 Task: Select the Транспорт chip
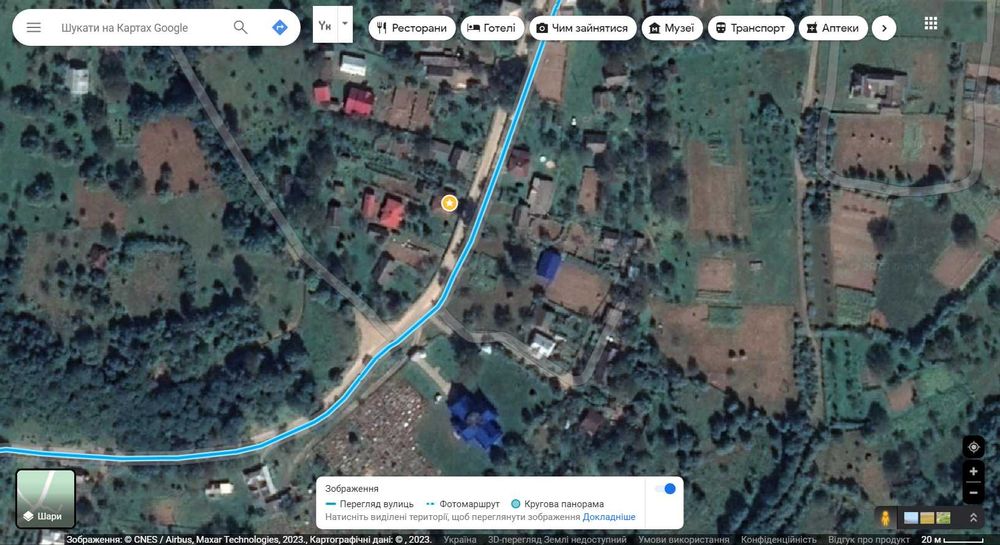pyautogui.click(x=751, y=28)
